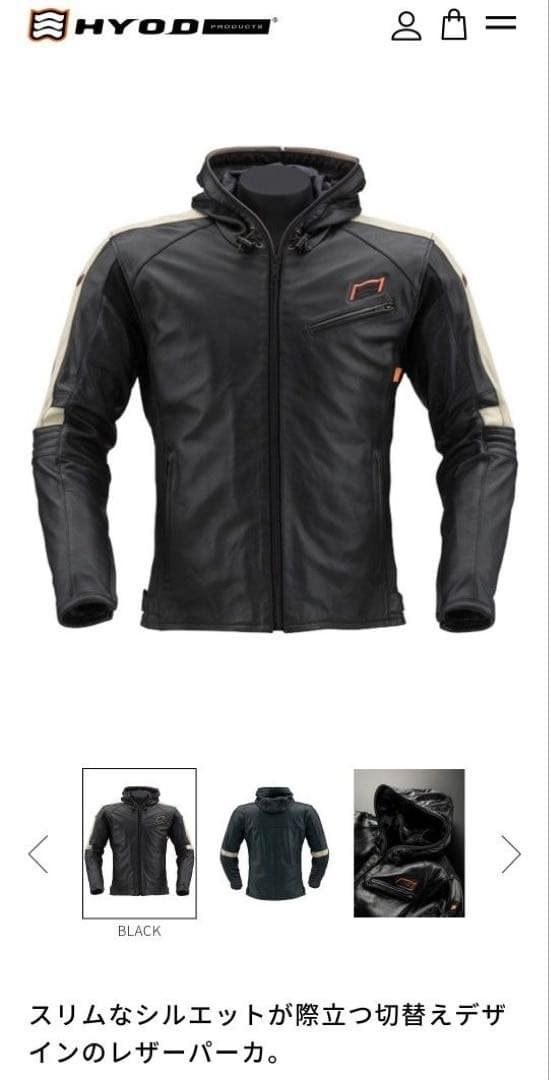
Task: View the jacket back thumbnail
Action: (275, 843)
